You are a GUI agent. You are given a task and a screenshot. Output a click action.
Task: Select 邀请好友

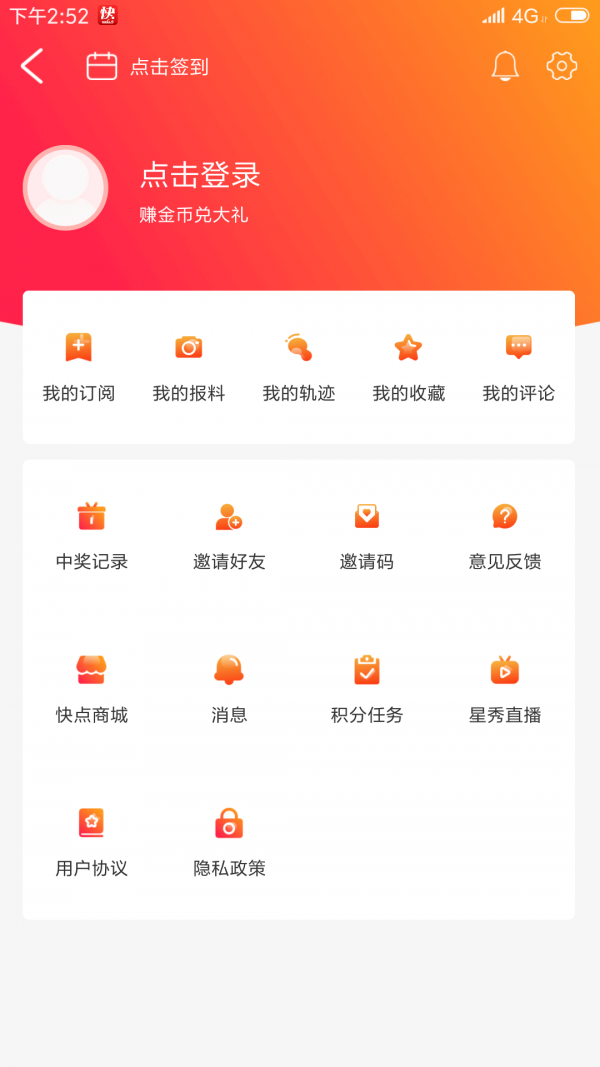pyautogui.click(x=229, y=535)
